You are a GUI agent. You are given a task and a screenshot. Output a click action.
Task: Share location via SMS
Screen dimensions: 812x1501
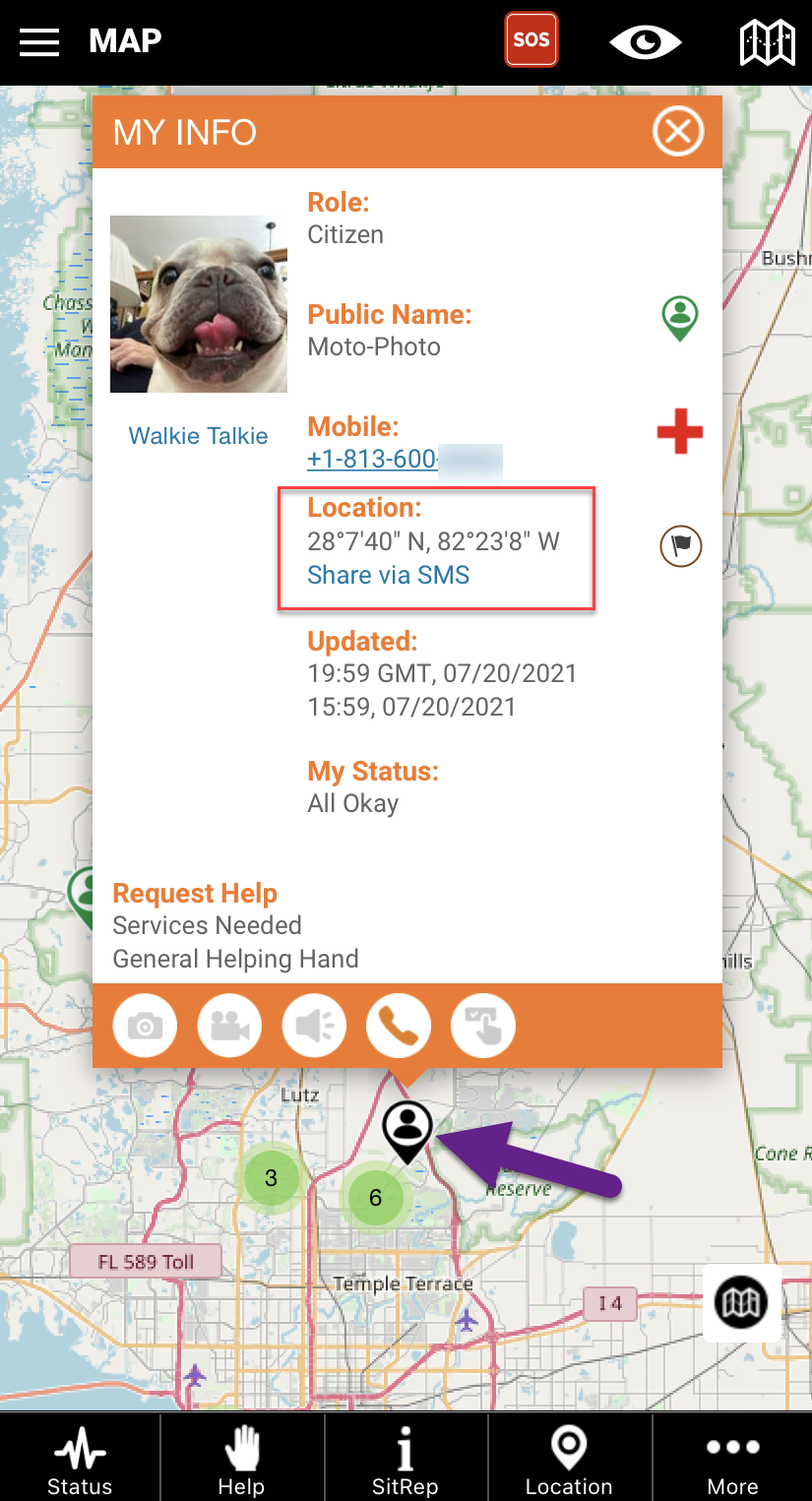(x=389, y=575)
